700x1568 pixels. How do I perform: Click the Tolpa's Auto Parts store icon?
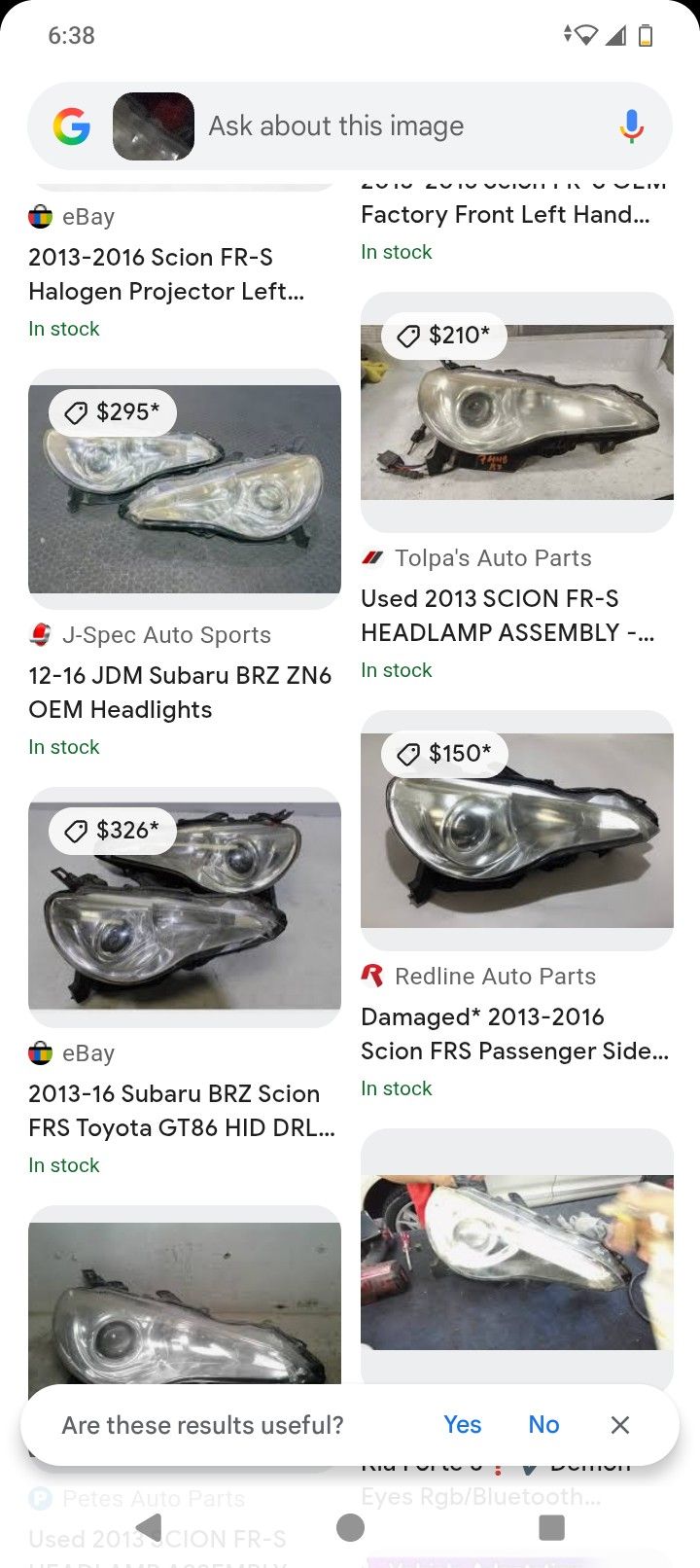[x=373, y=557]
